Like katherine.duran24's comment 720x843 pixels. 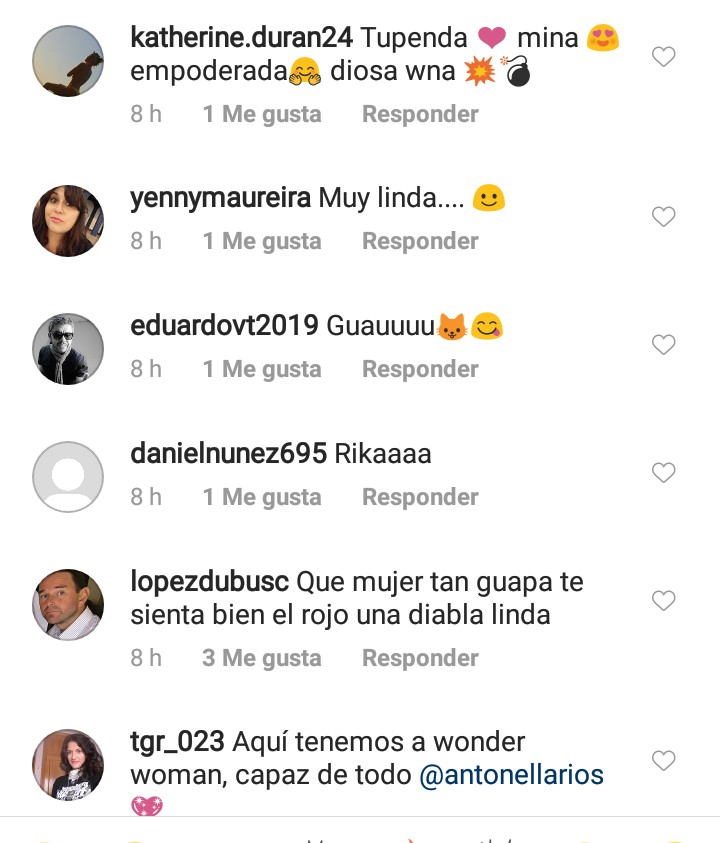(x=664, y=57)
